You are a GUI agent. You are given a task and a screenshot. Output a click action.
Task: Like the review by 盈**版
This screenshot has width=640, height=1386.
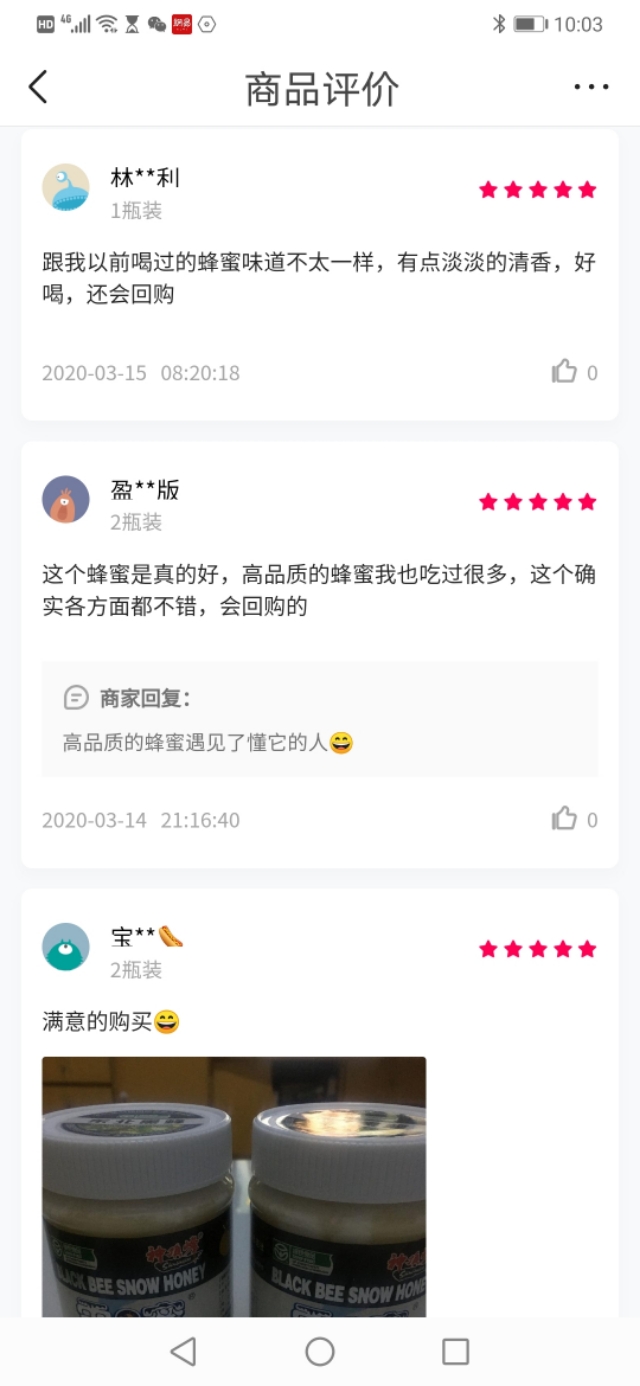pos(565,820)
